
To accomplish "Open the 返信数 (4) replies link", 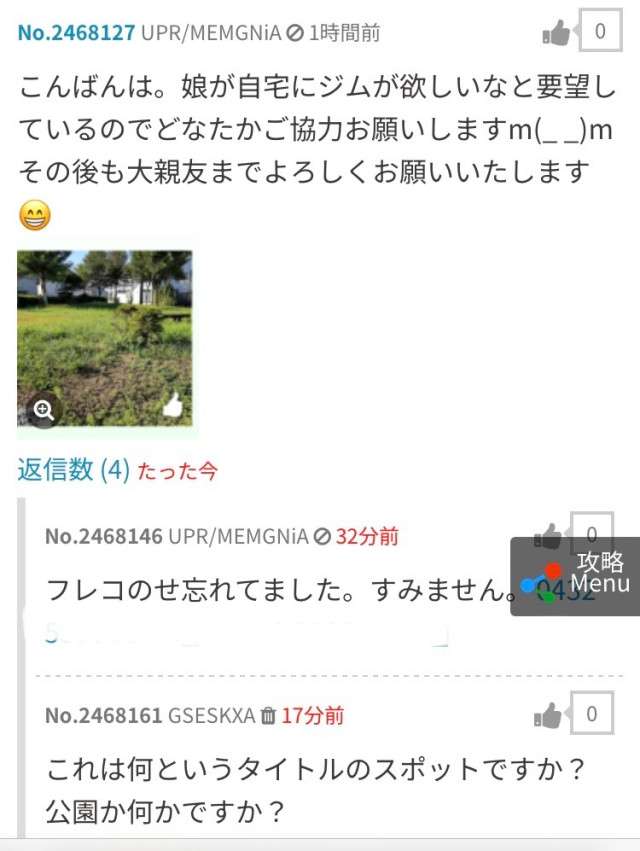I will click(x=73, y=469).
